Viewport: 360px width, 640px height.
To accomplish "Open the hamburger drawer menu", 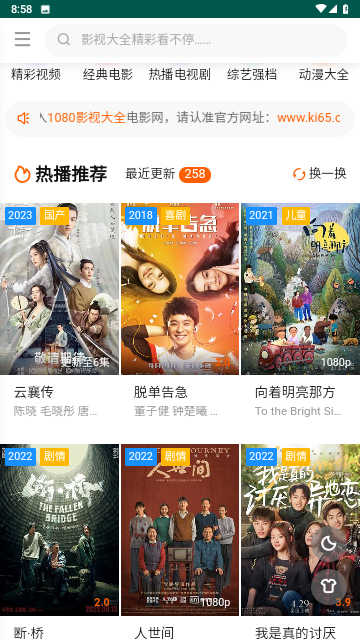I will pyautogui.click(x=22, y=39).
